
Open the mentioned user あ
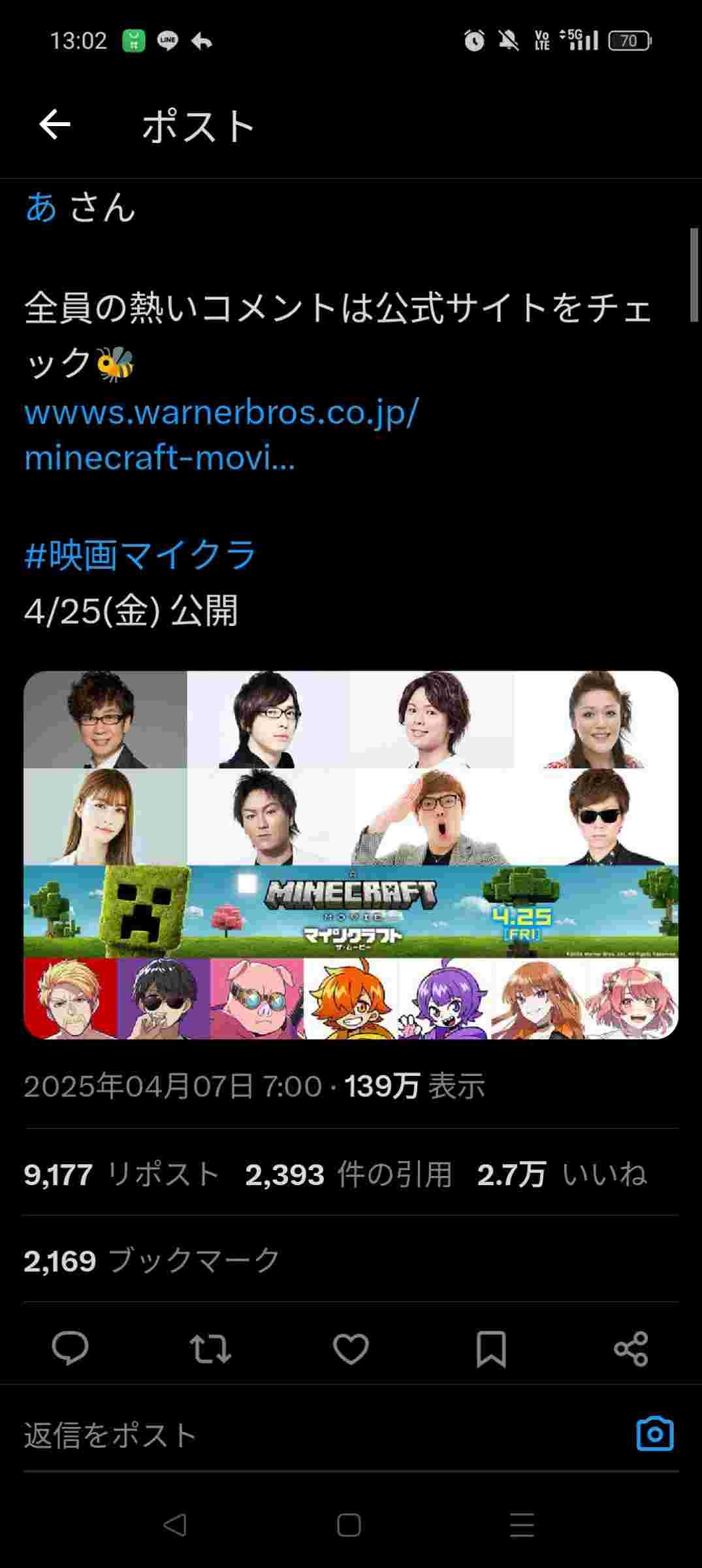click(41, 207)
